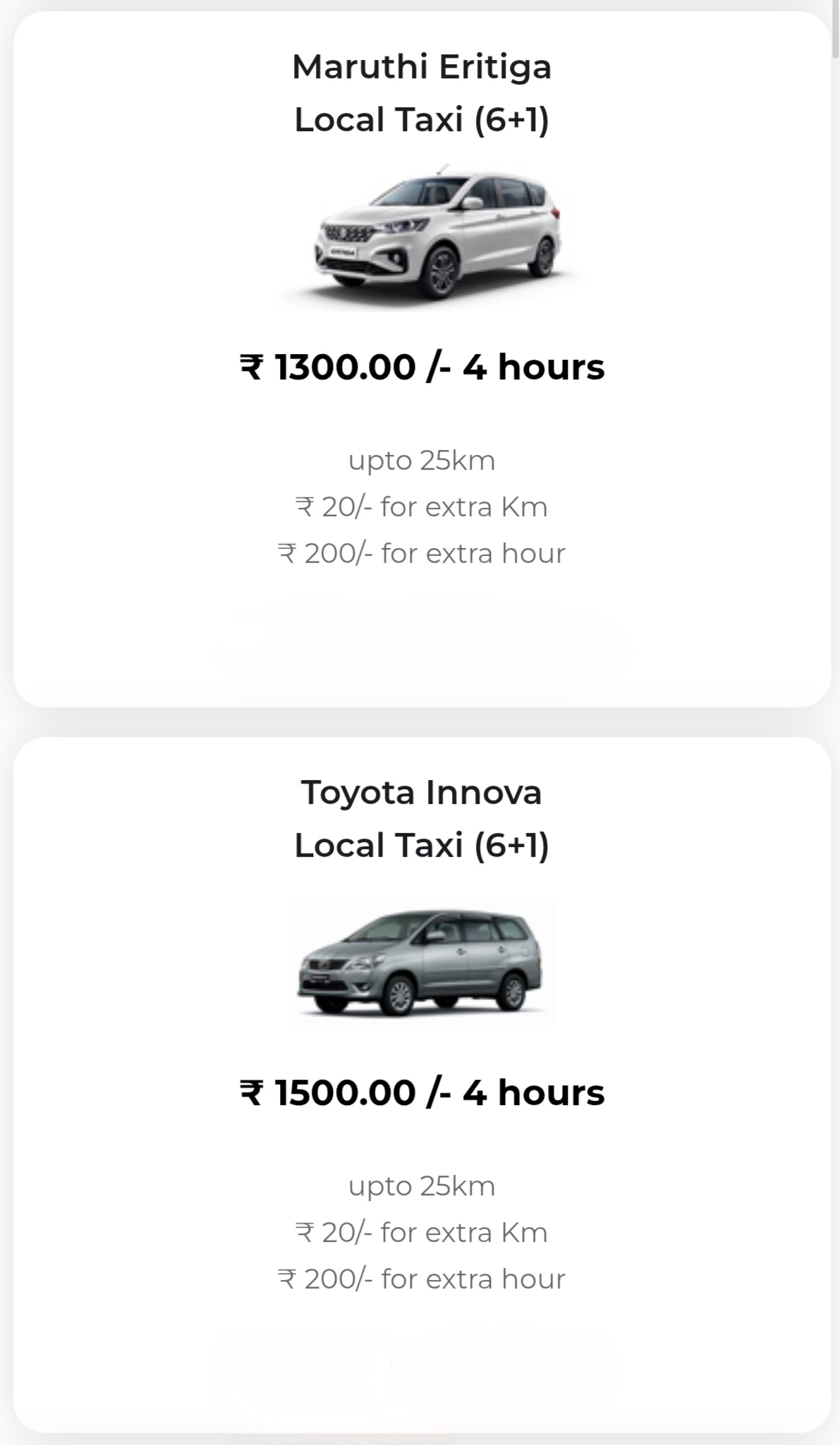
Task: Click the ₹ 1500.00 /- 4 hours price
Action: [420, 1092]
